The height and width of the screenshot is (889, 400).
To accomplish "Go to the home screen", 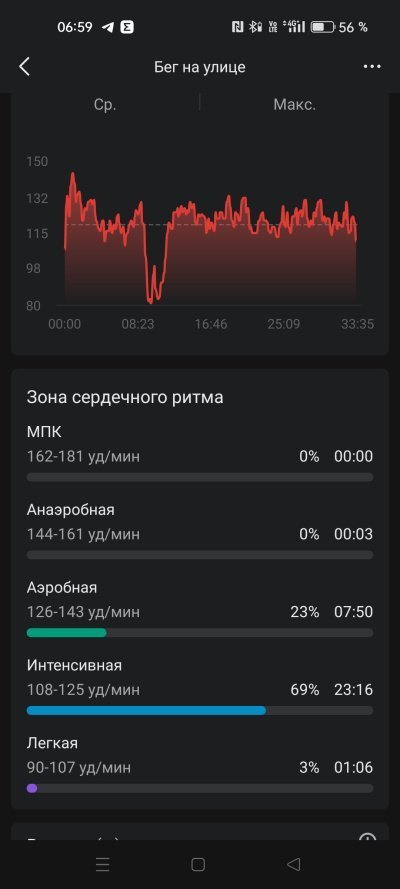I will click(x=198, y=864).
